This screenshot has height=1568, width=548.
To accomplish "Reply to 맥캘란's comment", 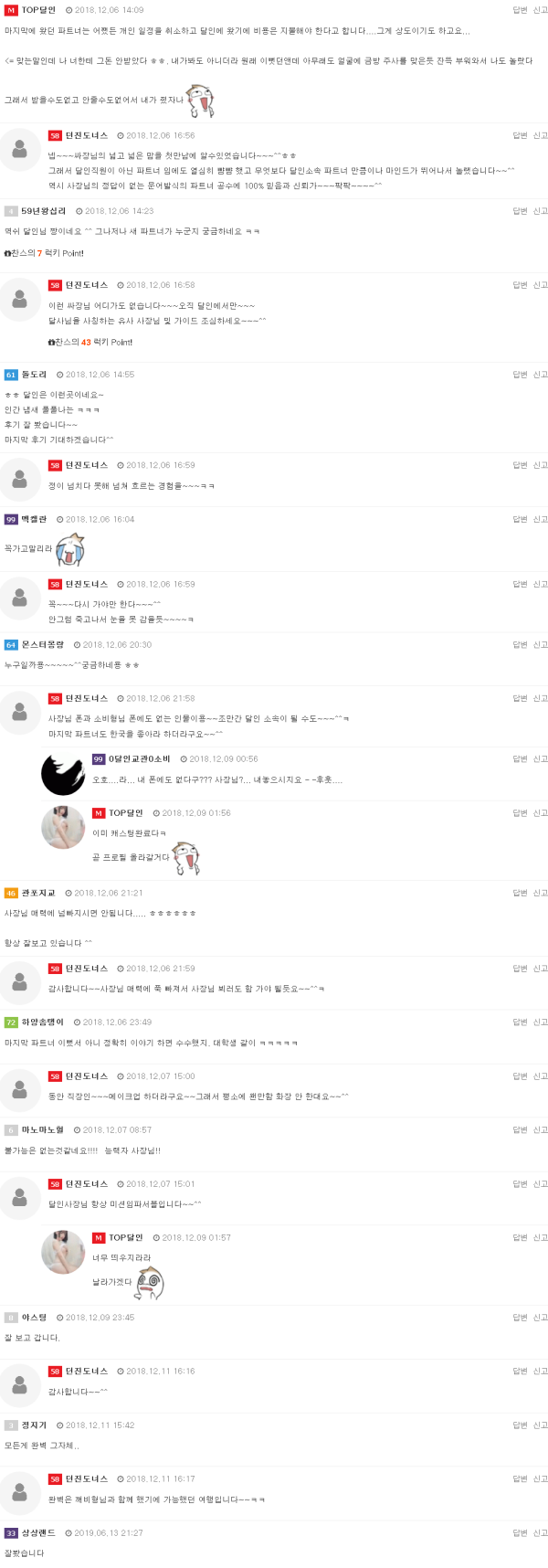I will pos(520,519).
